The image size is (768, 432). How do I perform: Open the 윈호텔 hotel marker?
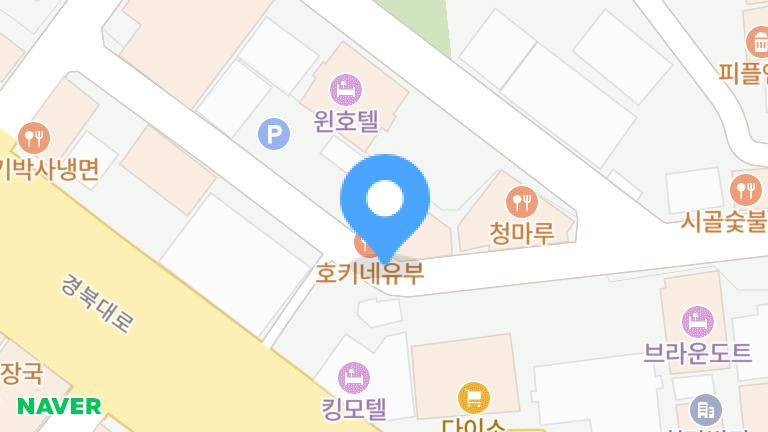(x=346, y=90)
